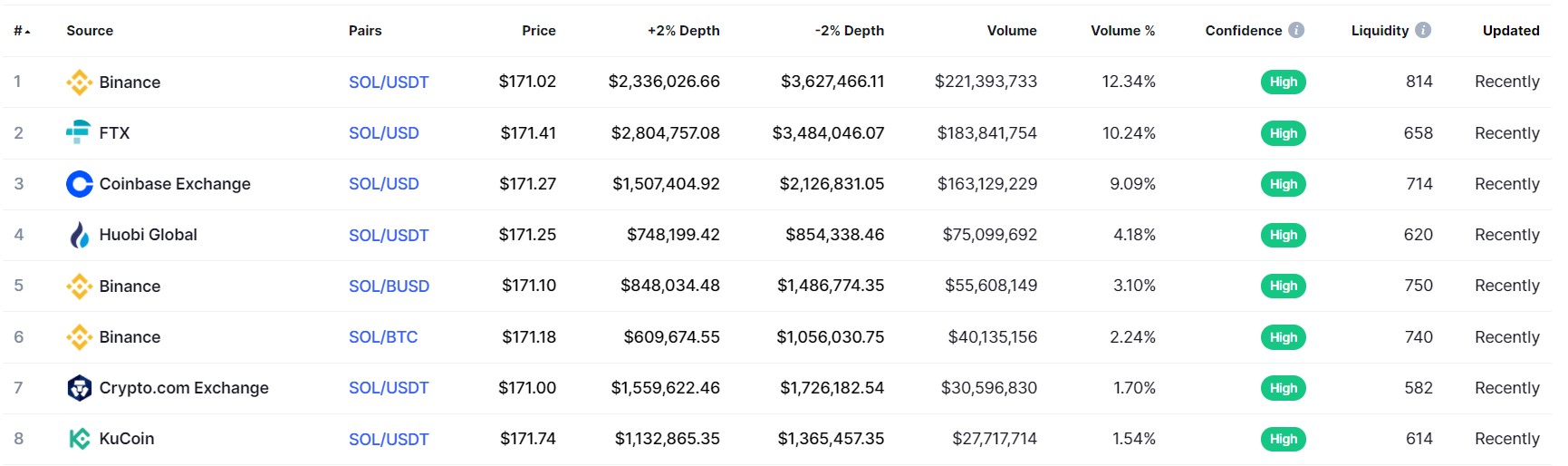Open KuCoin's SOL/USDT pair link
Screen dimensions: 1568x466
tap(388, 440)
